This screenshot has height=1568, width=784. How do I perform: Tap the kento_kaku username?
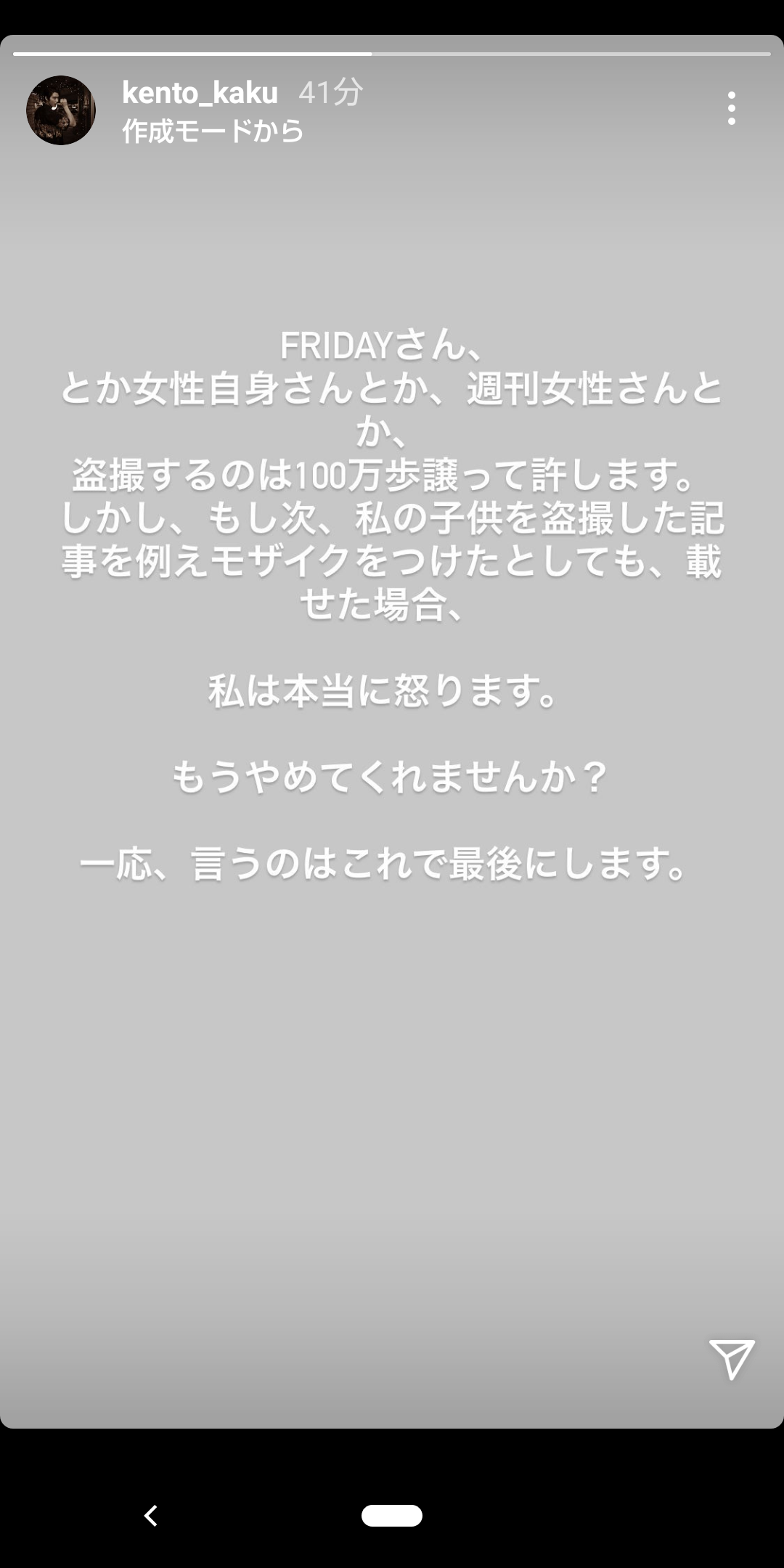click(200, 93)
